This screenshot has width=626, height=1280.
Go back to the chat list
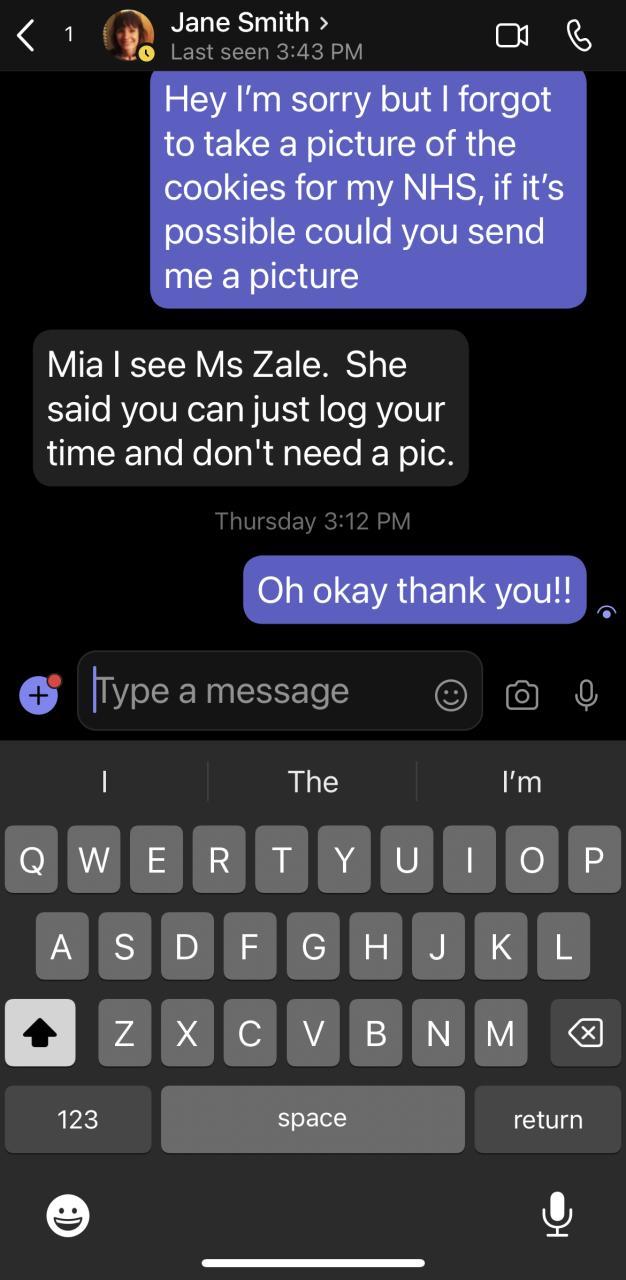click(x=27, y=36)
